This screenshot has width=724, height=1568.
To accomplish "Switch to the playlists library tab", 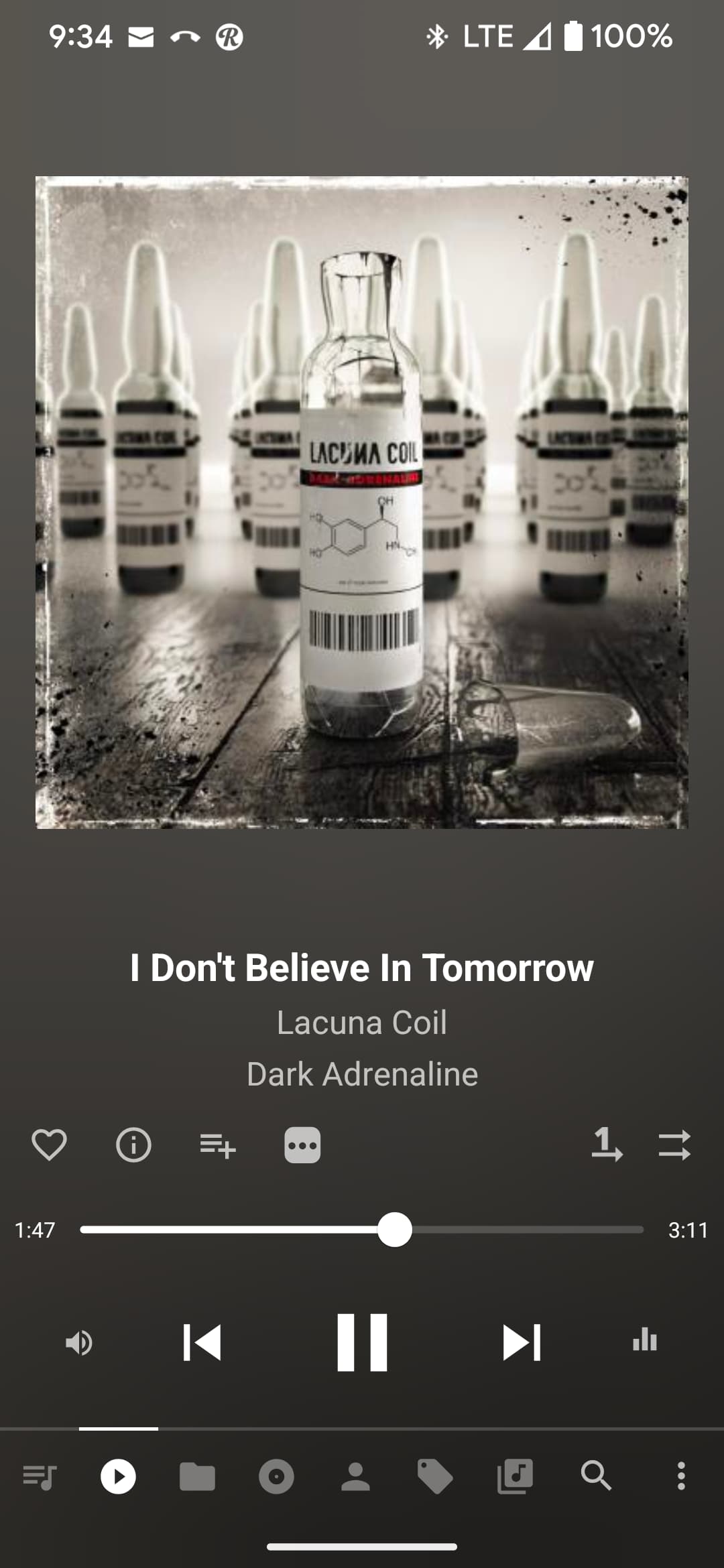I will (x=515, y=1476).
